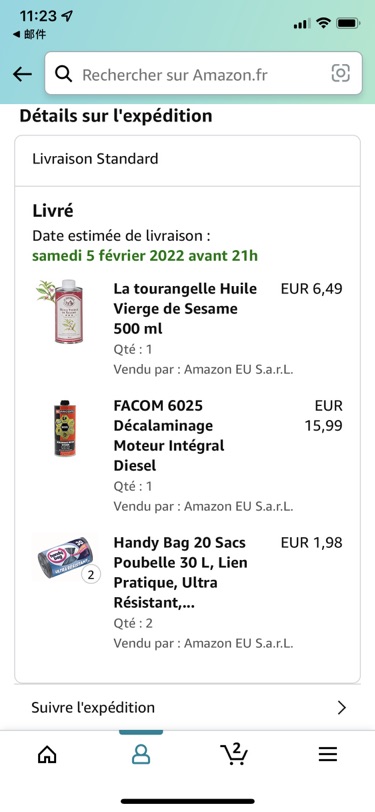Go back with the arrow icon

22,74
